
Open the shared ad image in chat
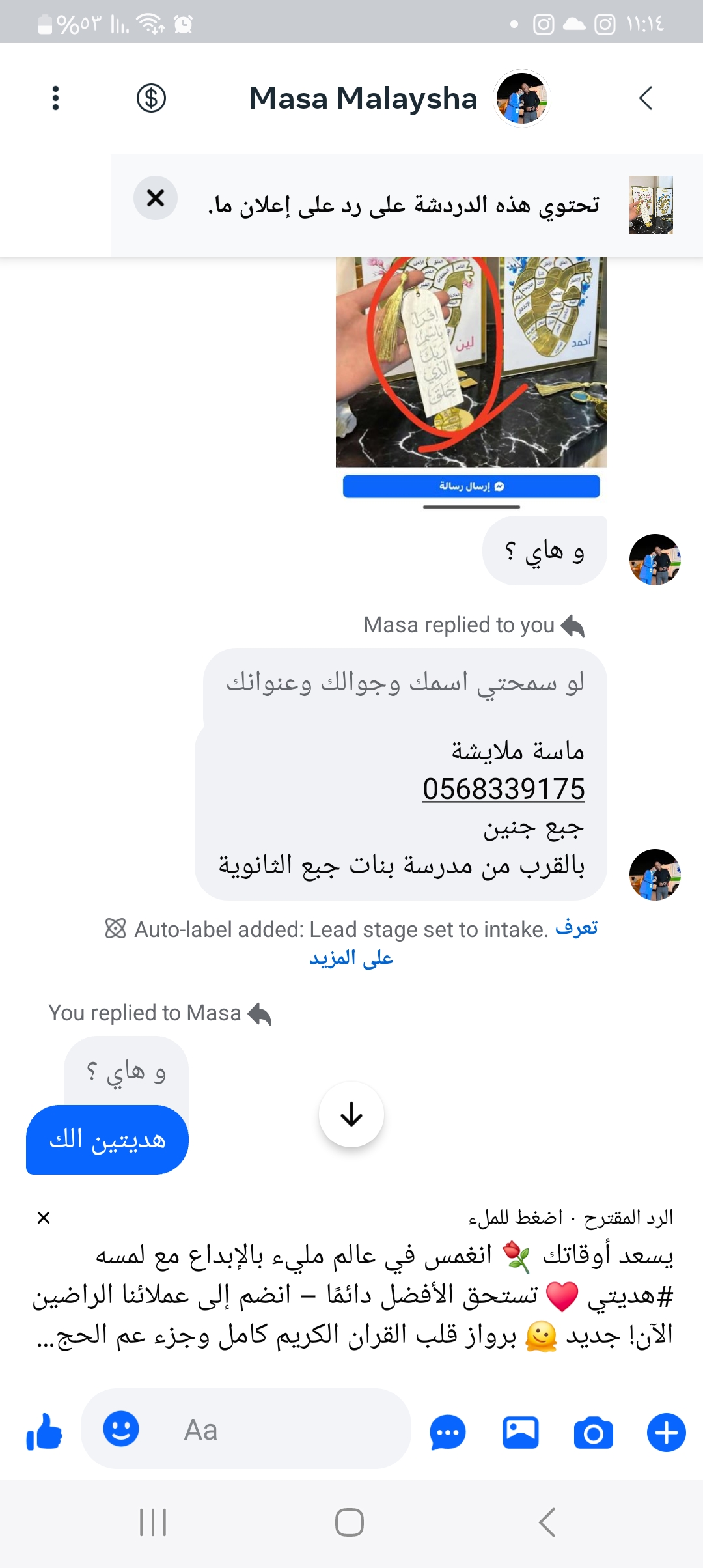pyautogui.click(x=471, y=361)
